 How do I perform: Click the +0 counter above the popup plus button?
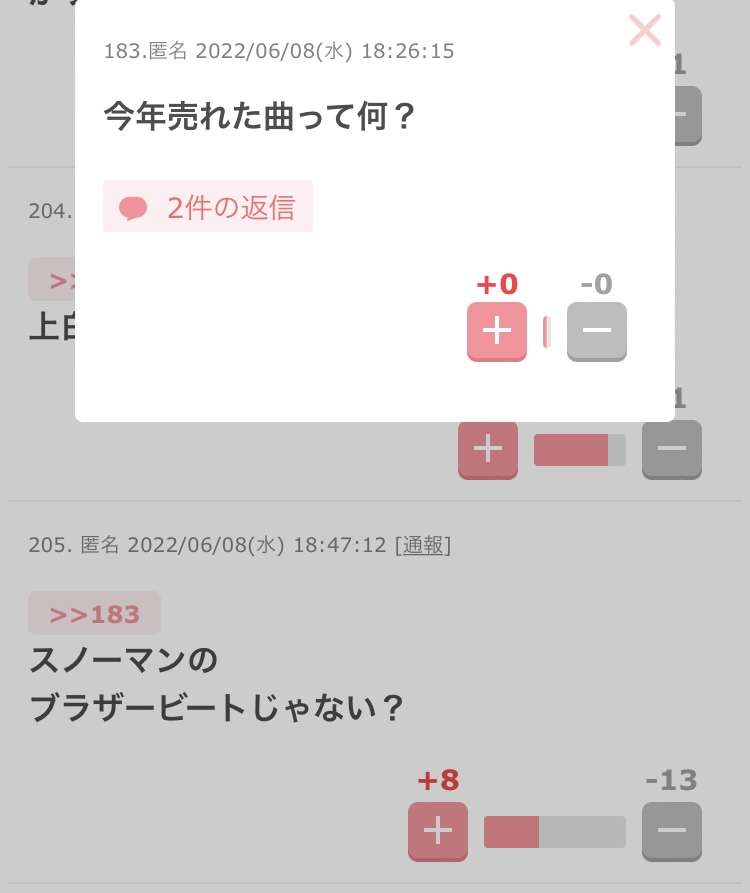click(x=497, y=284)
